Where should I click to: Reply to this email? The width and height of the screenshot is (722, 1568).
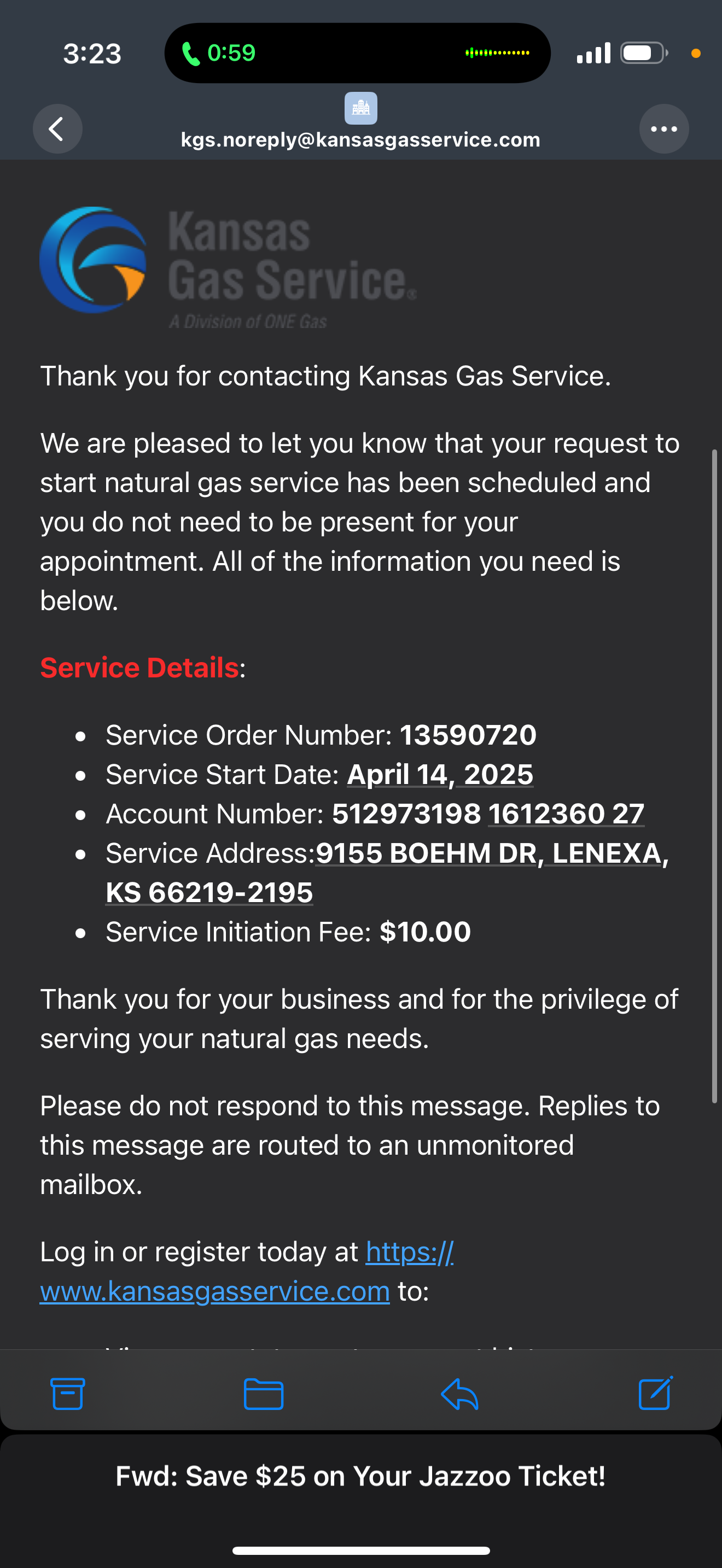pyautogui.click(x=459, y=1394)
